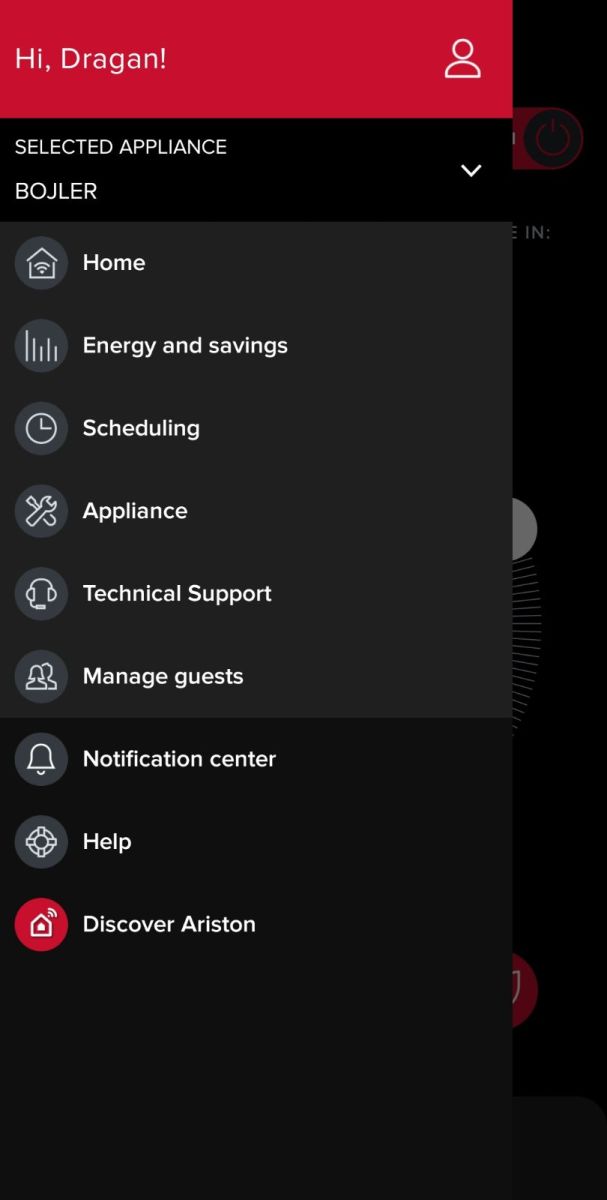Open the user profile icon
This screenshot has width=607, height=1200.
pyautogui.click(x=462, y=59)
